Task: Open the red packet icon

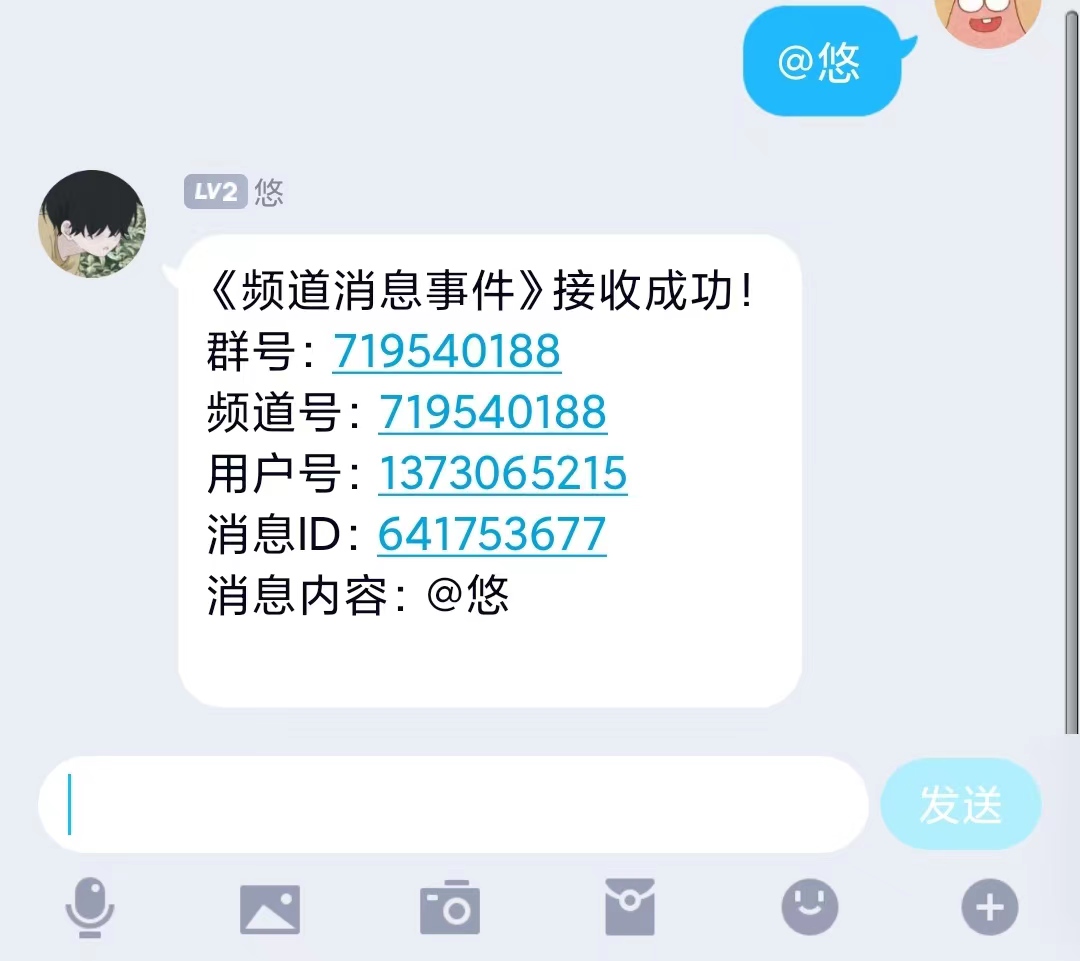Action: [x=630, y=908]
